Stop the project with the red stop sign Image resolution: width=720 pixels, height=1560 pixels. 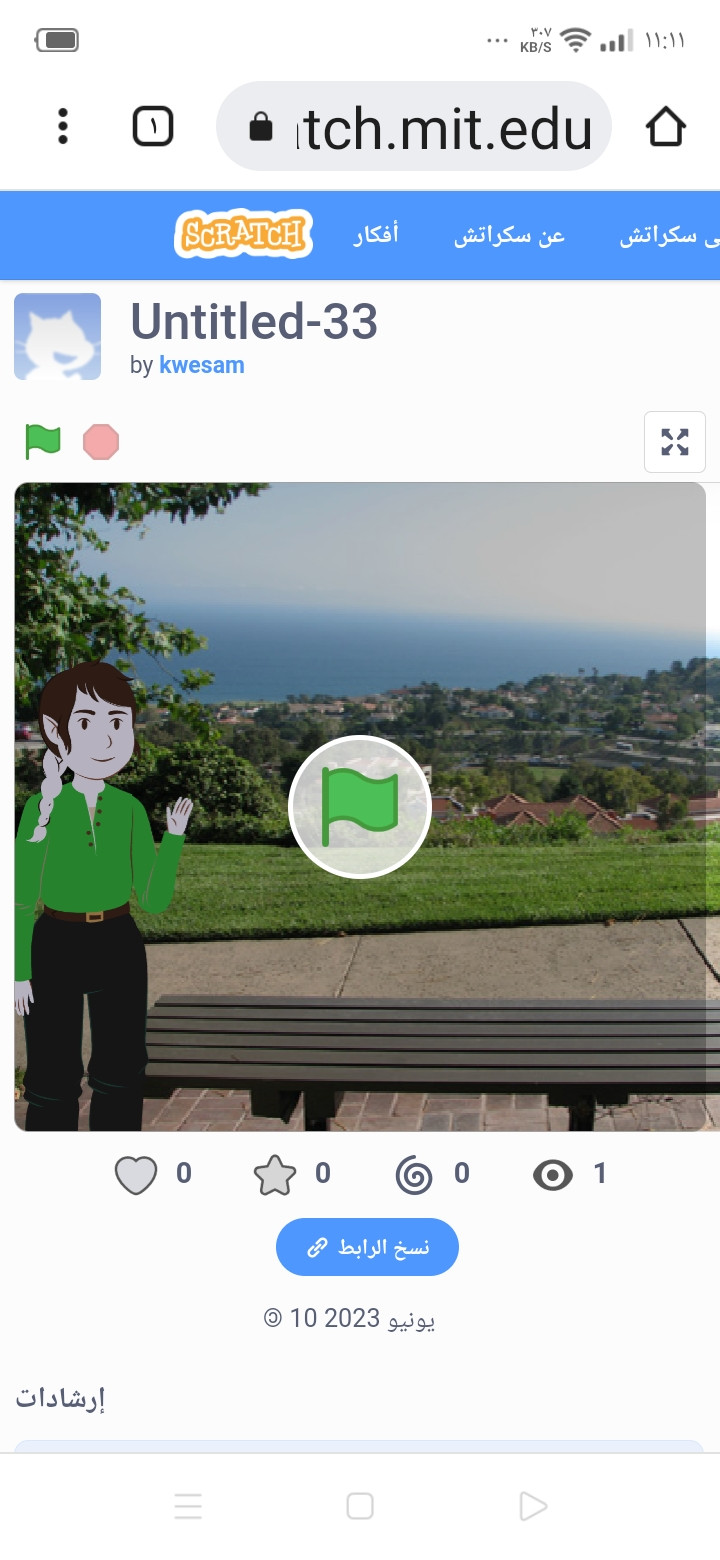[x=101, y=441]
